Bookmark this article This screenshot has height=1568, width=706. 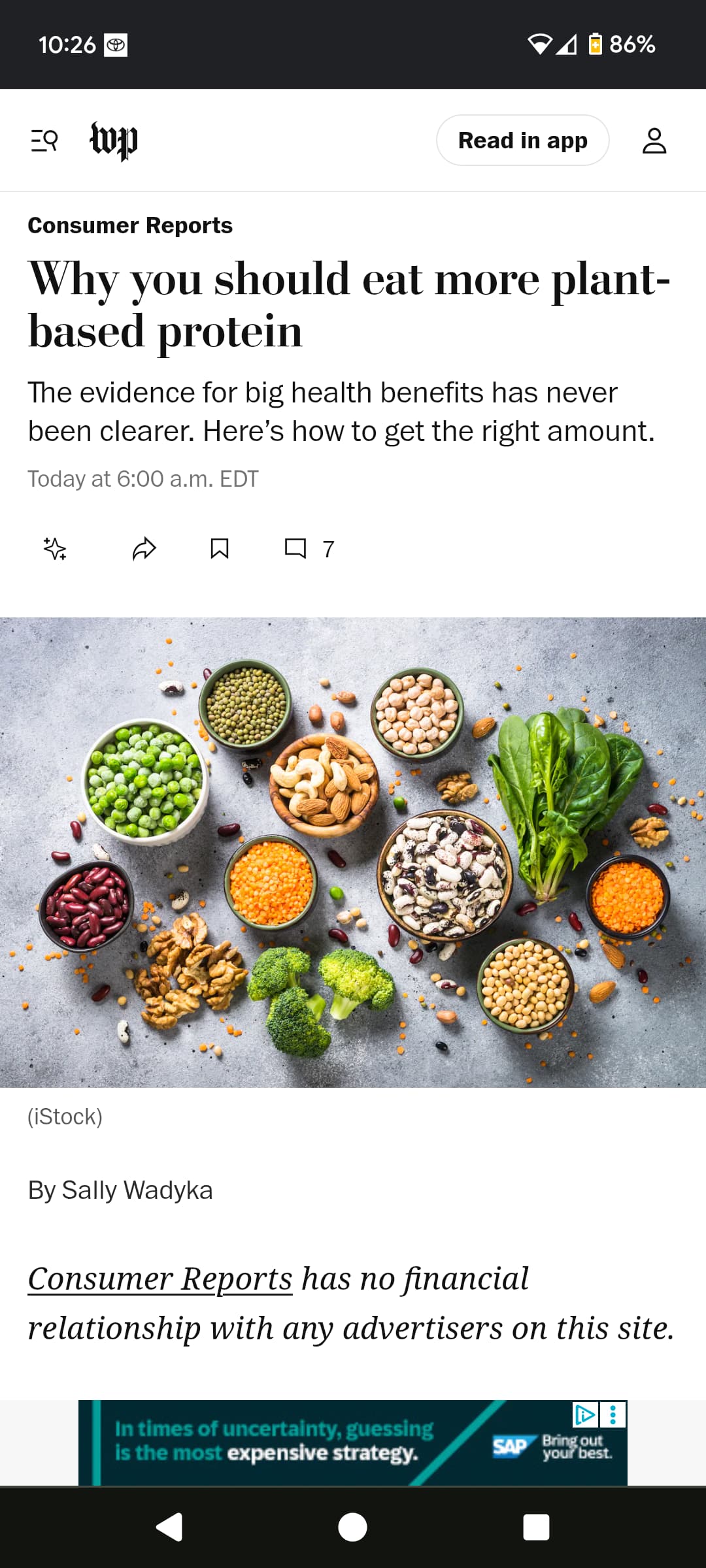point(220,548)
